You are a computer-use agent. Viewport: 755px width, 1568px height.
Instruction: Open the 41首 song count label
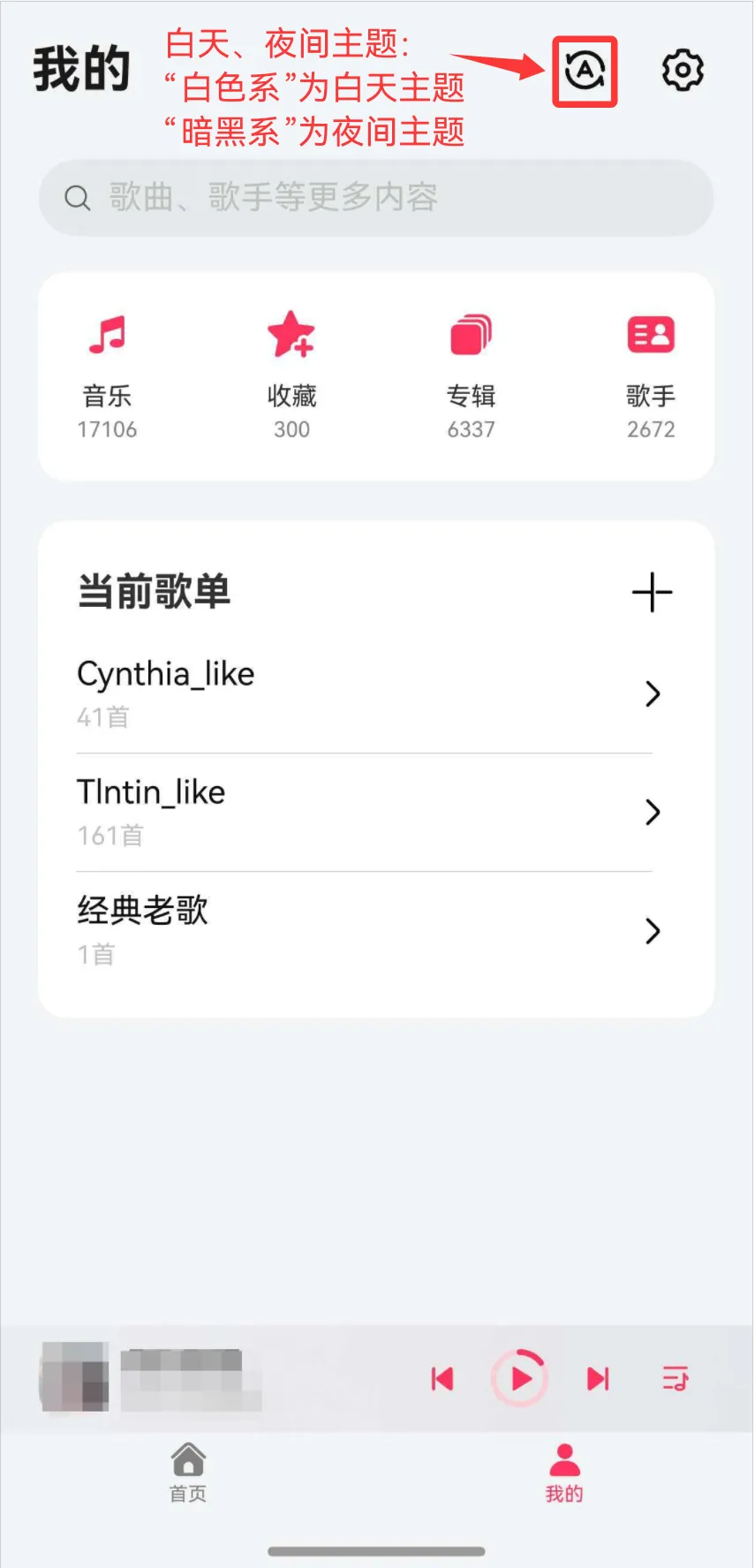102,717
